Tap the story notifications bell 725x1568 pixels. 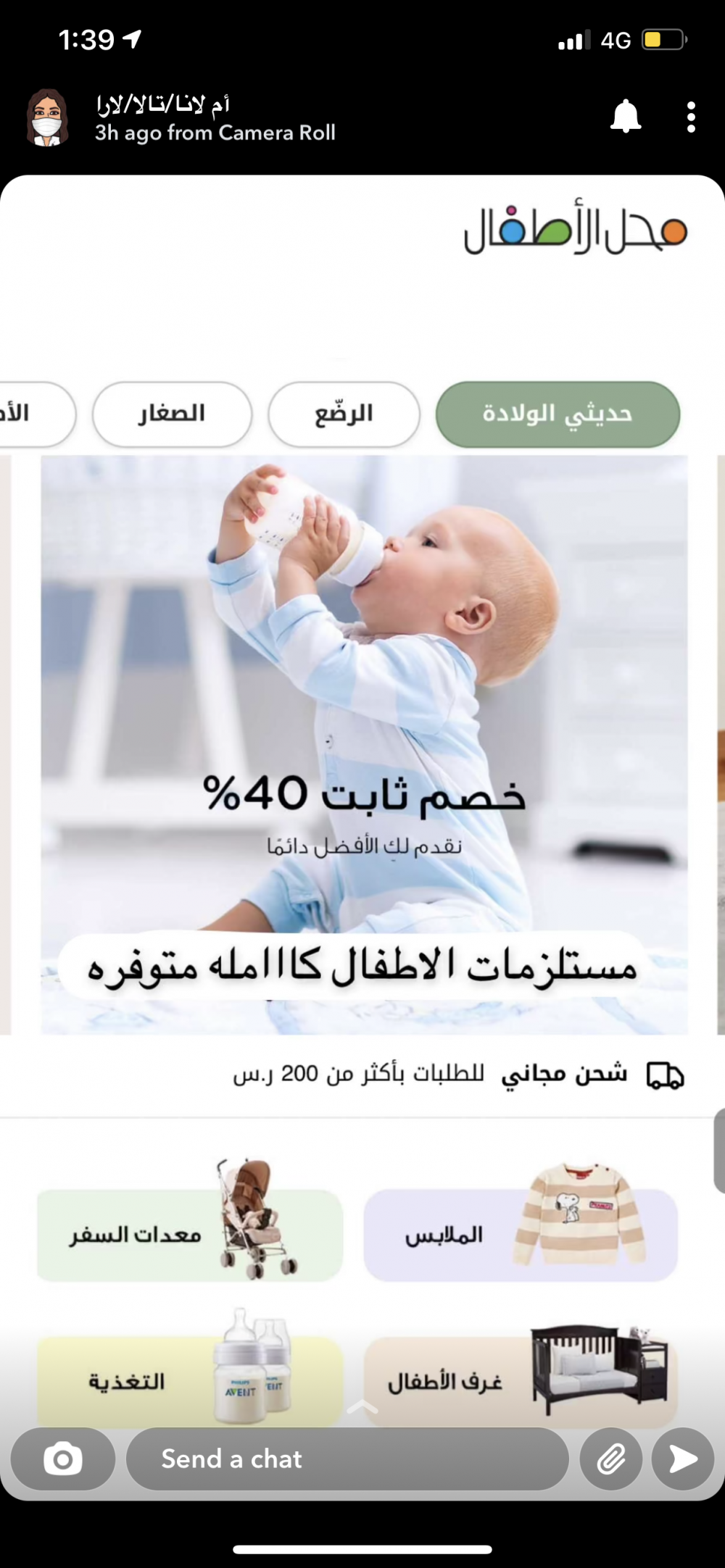[x=626, y=117]
